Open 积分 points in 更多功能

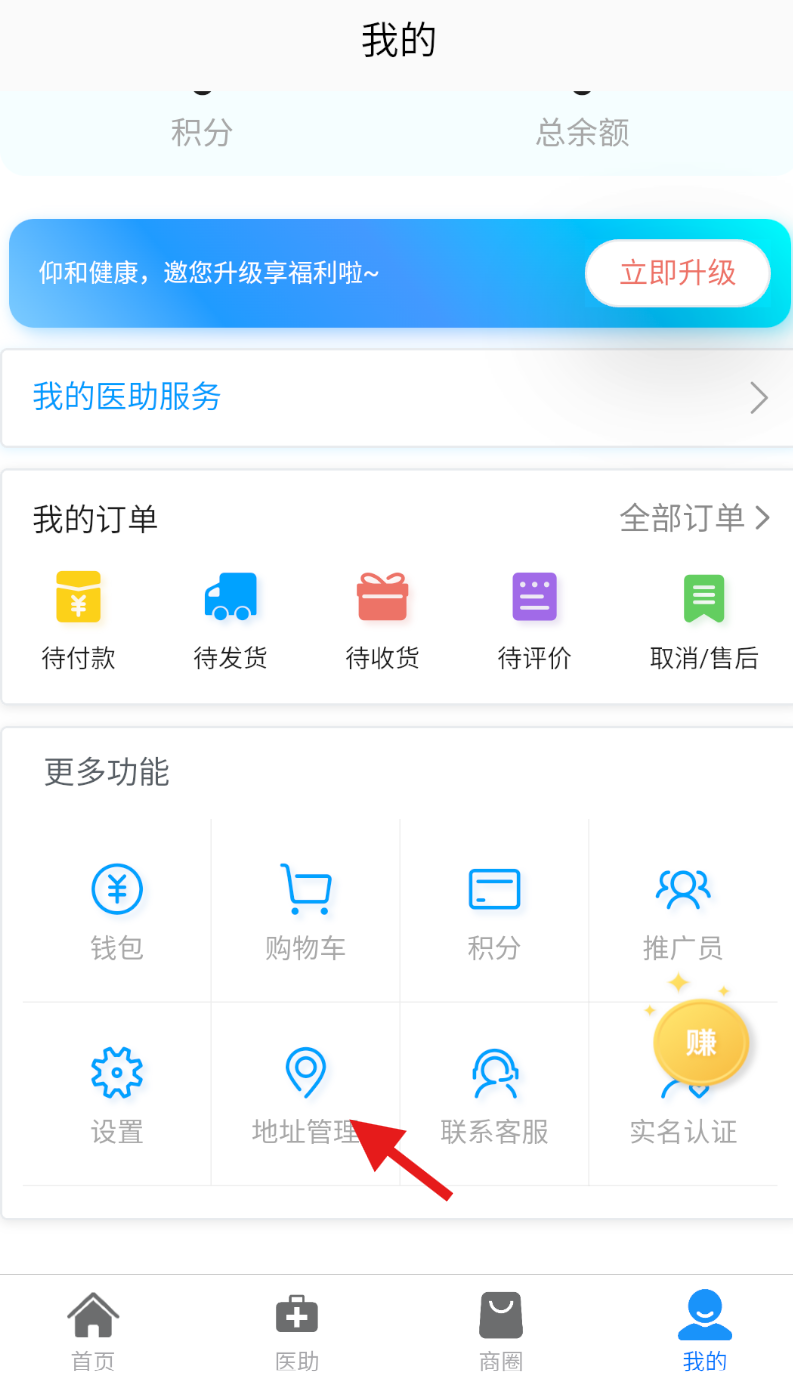coord(494,911)
